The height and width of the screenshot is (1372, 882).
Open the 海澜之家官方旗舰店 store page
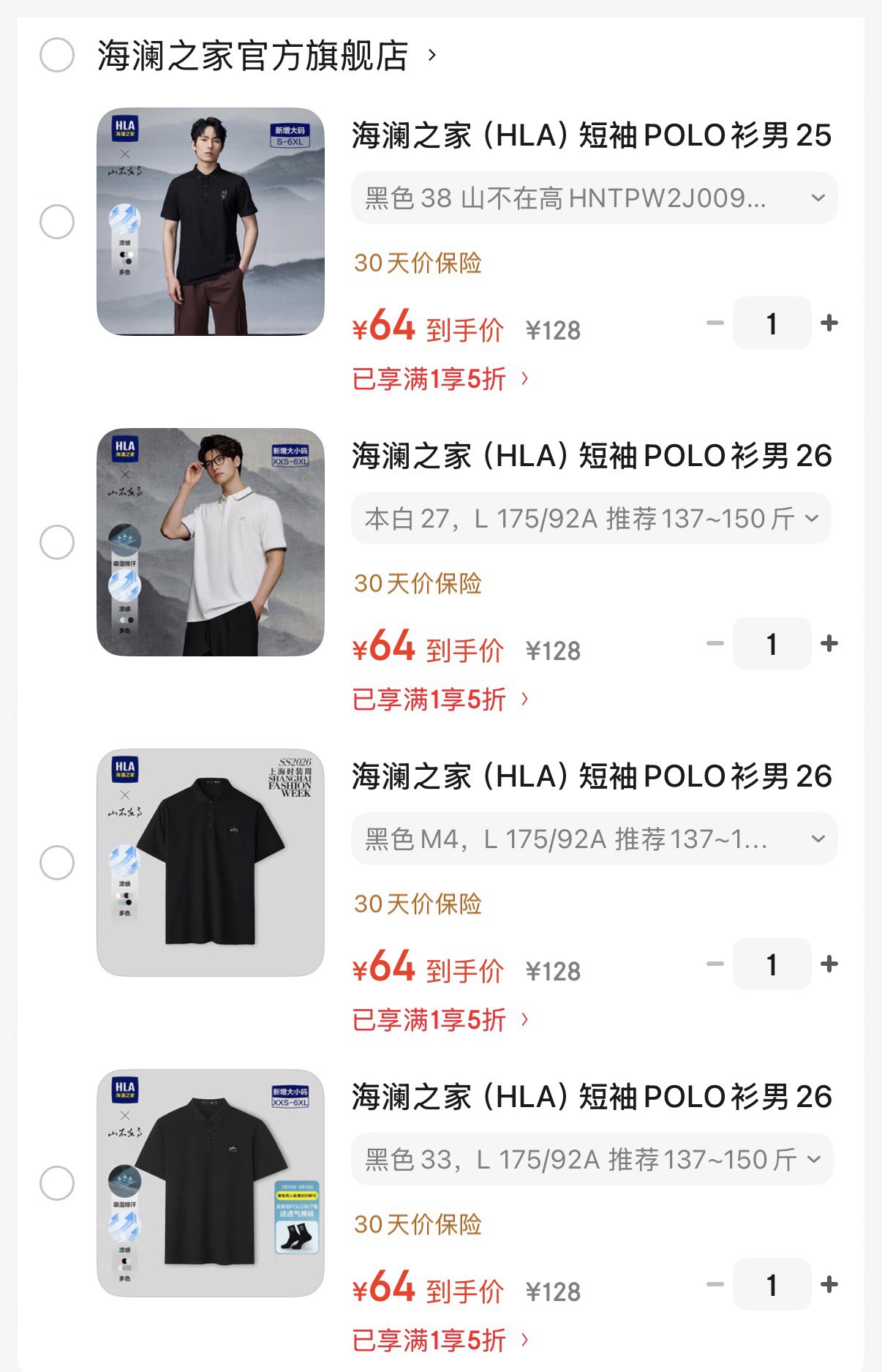[253, 56]
